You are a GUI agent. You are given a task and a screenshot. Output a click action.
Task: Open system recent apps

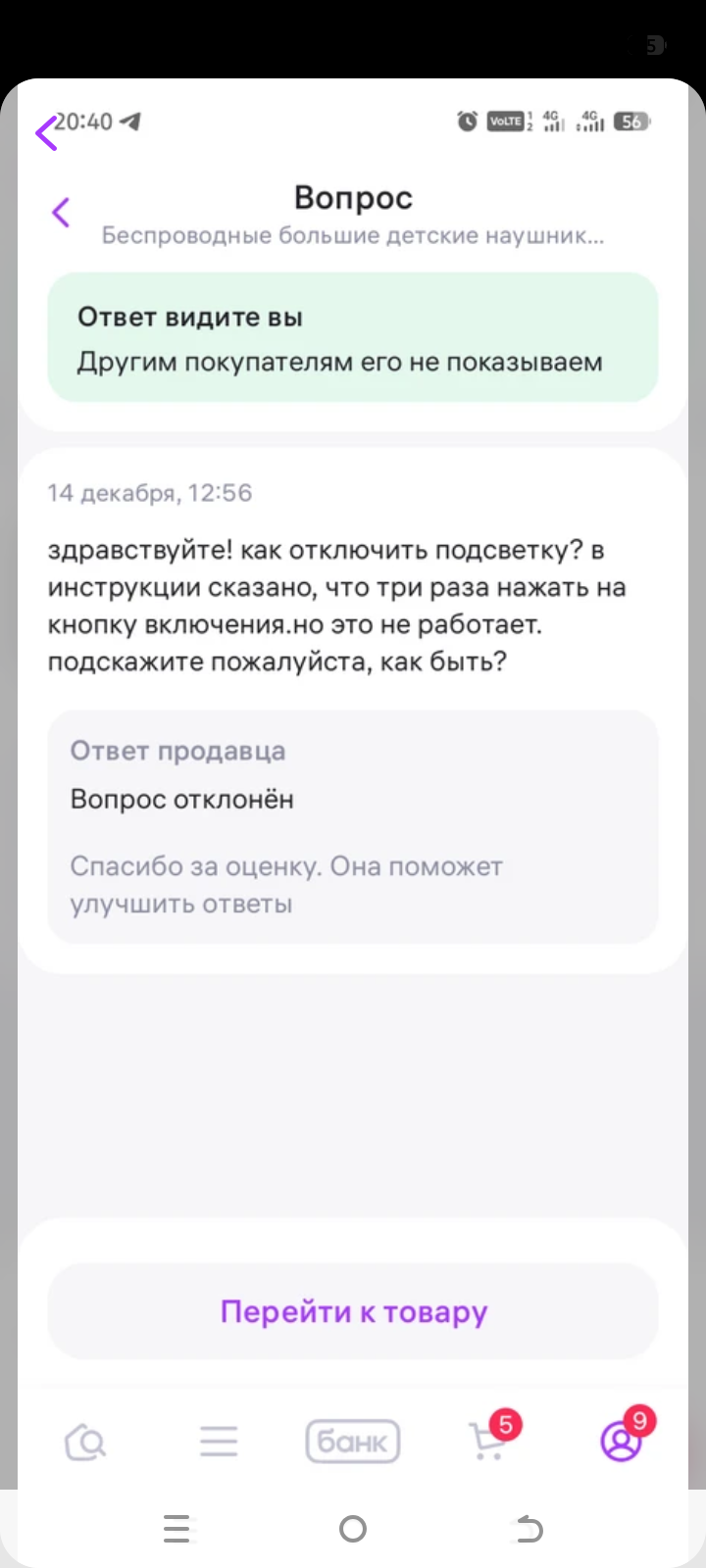[x=176, y=1529]
